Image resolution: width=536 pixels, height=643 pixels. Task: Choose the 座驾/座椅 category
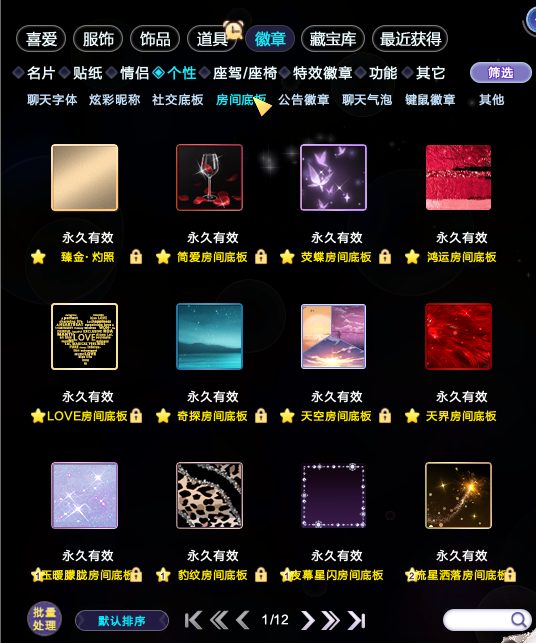click(245, 73)
